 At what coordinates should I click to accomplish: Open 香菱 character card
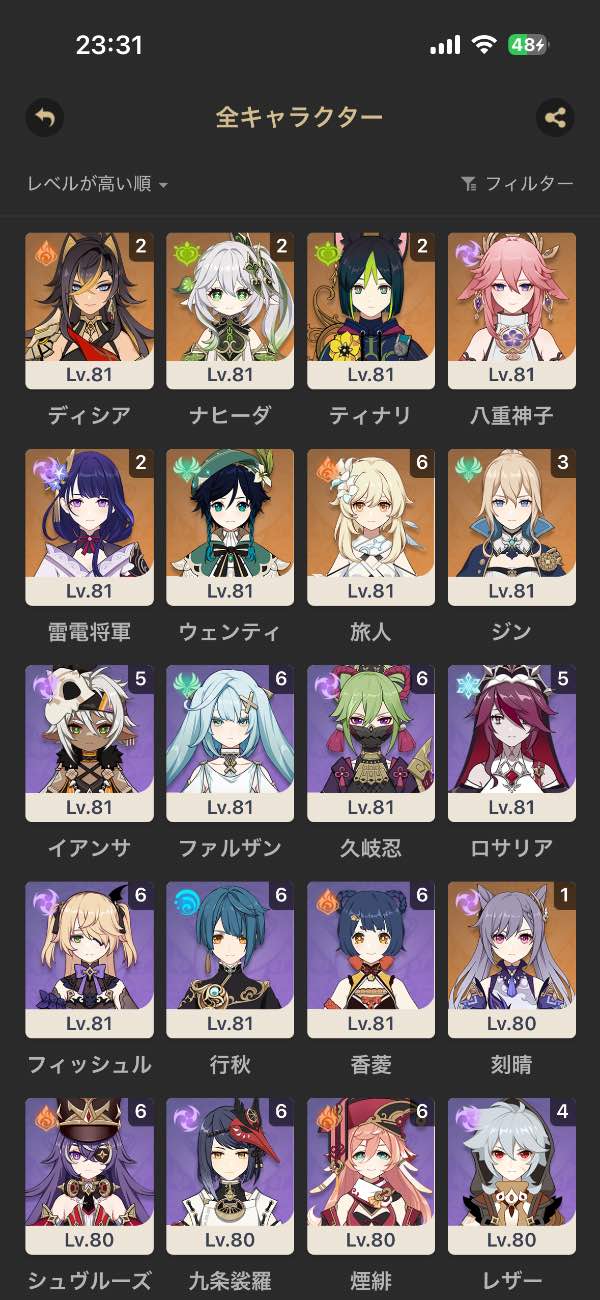click(x=371, y=958)
